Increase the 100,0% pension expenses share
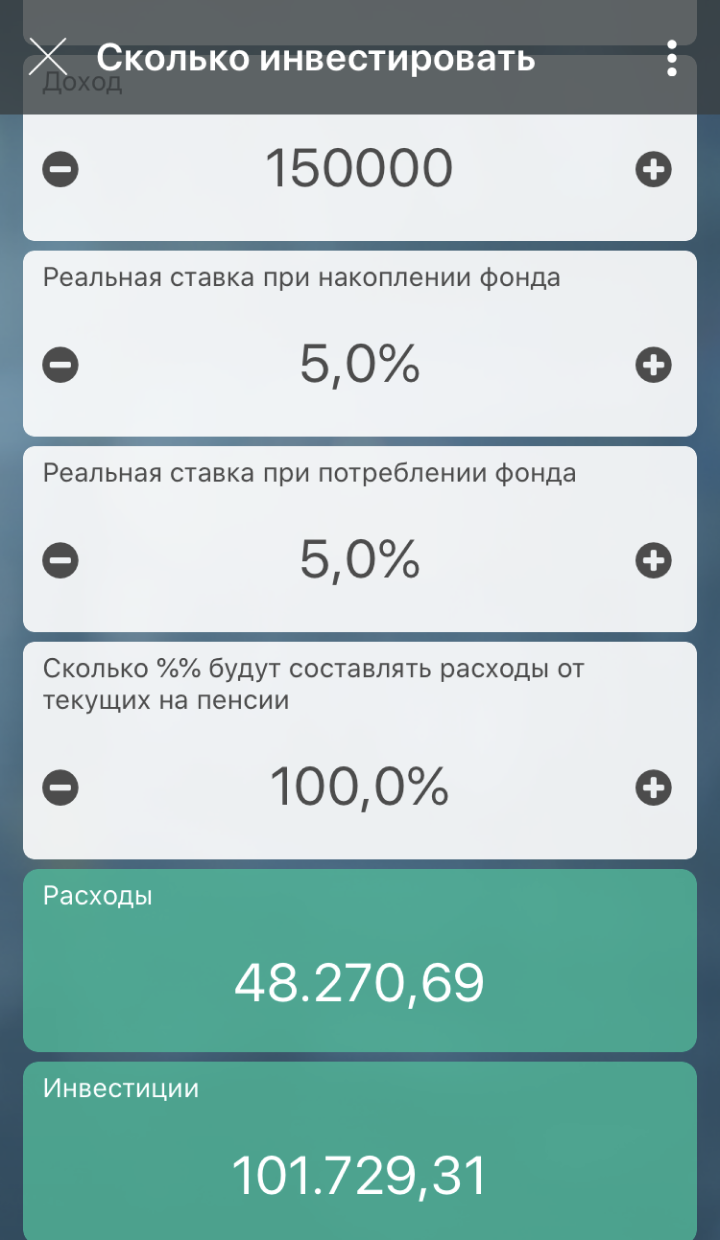The height and width of the screenshot is (1240, 720). click(x=653, y=788)
